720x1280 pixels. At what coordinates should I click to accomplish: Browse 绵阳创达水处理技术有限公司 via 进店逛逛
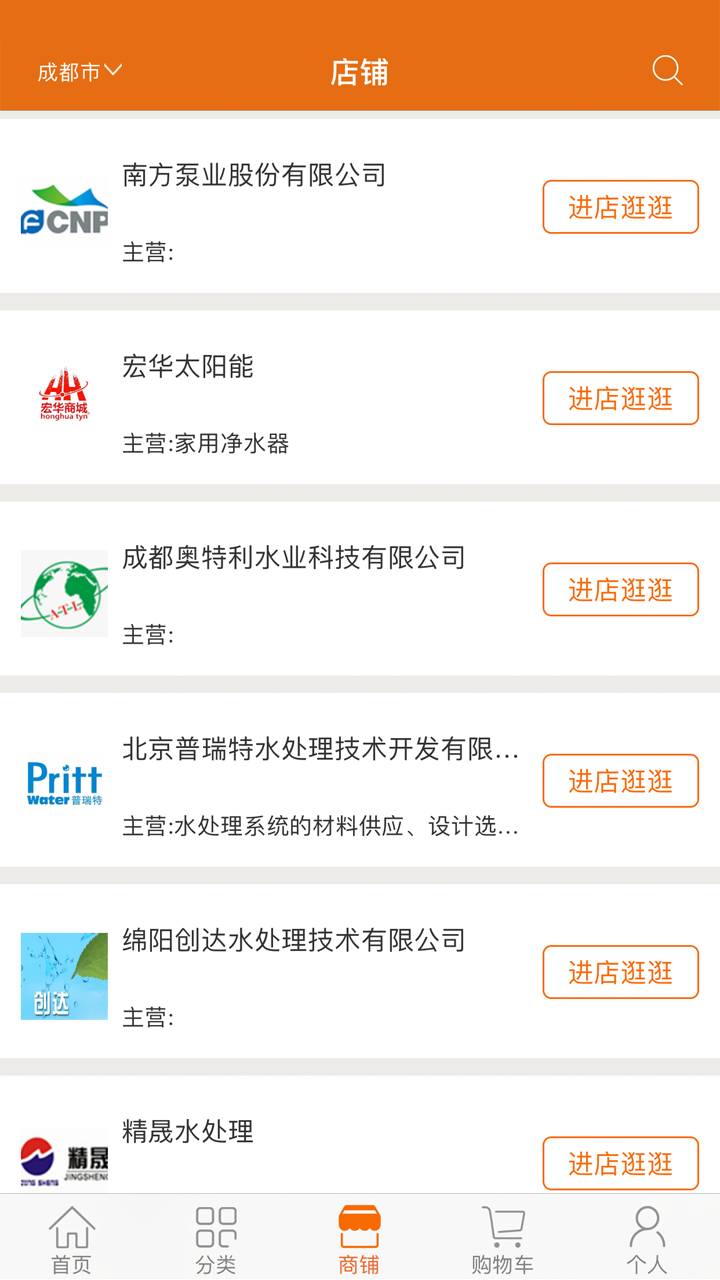click(620, 971)
